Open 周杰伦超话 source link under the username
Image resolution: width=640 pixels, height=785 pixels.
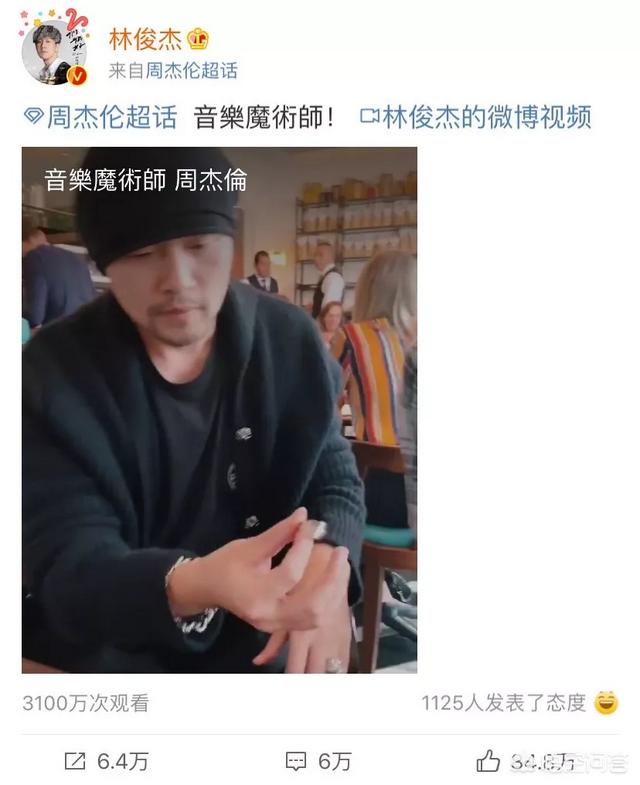pyautogui.click(x=191, y=70)
